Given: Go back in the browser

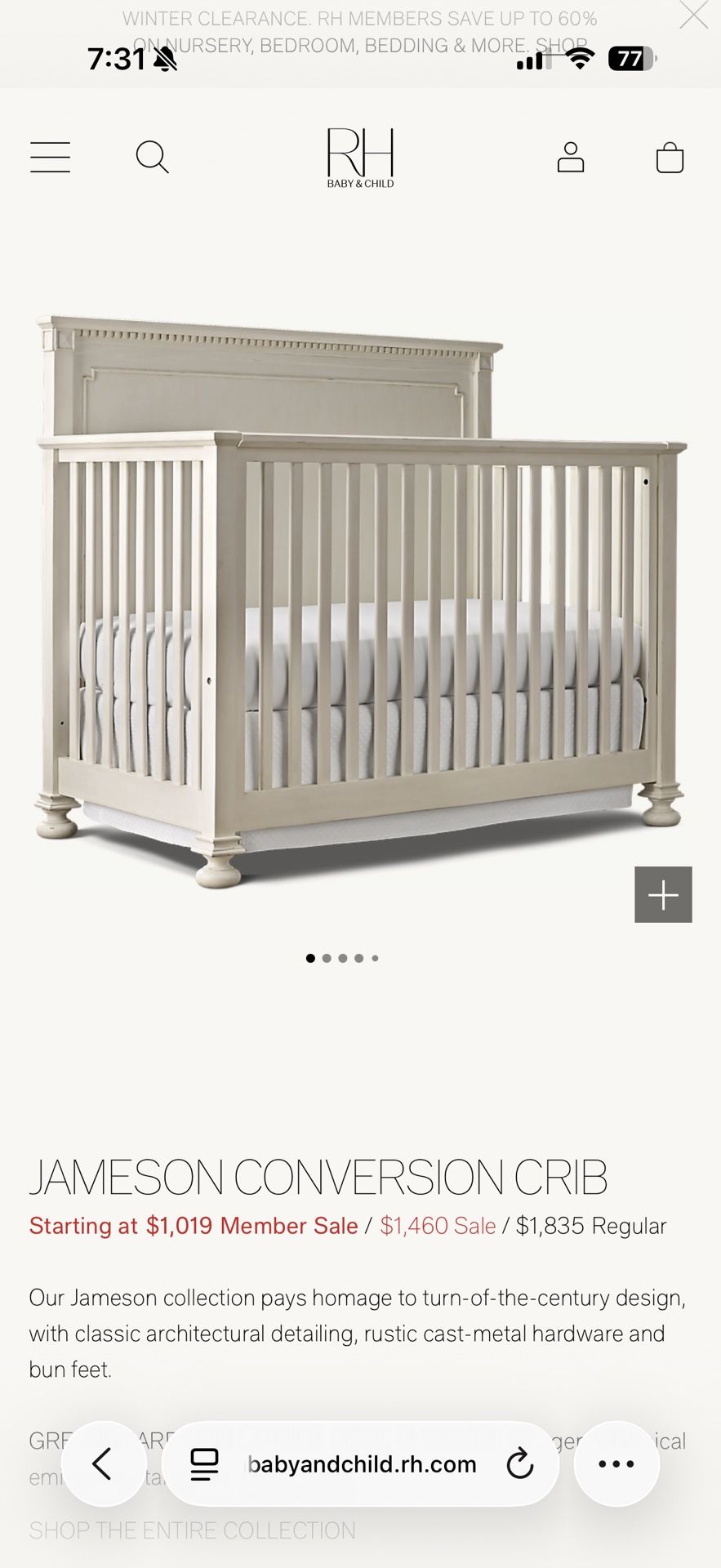Looking at the screenshot, I should click(x=103, y=1464).
